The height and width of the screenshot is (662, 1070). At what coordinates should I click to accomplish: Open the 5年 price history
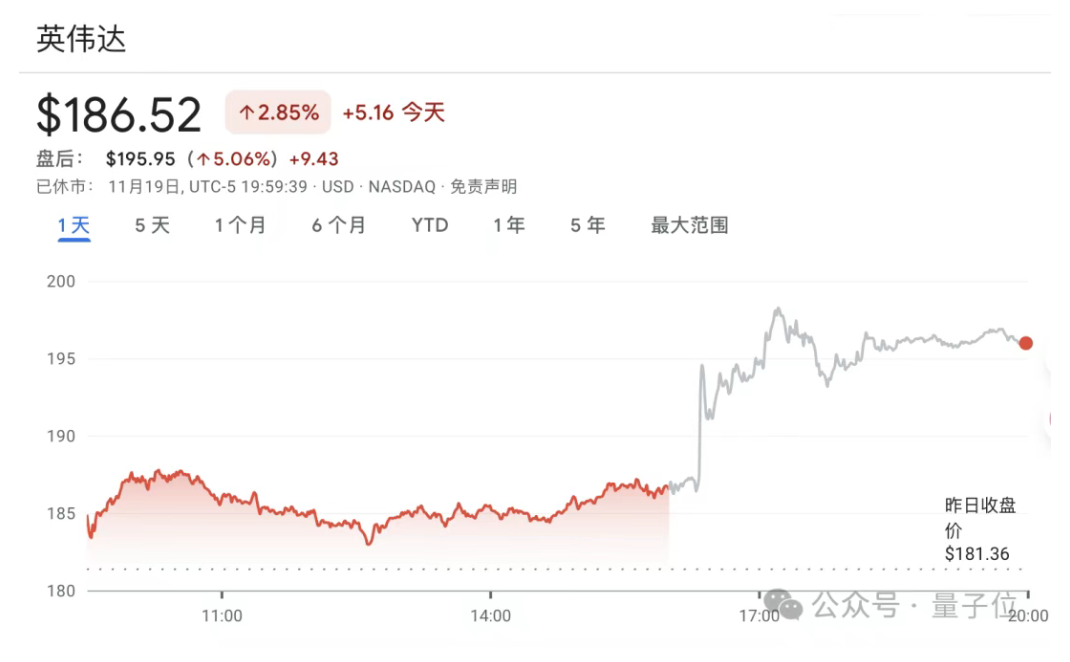[x=588, y=226]
